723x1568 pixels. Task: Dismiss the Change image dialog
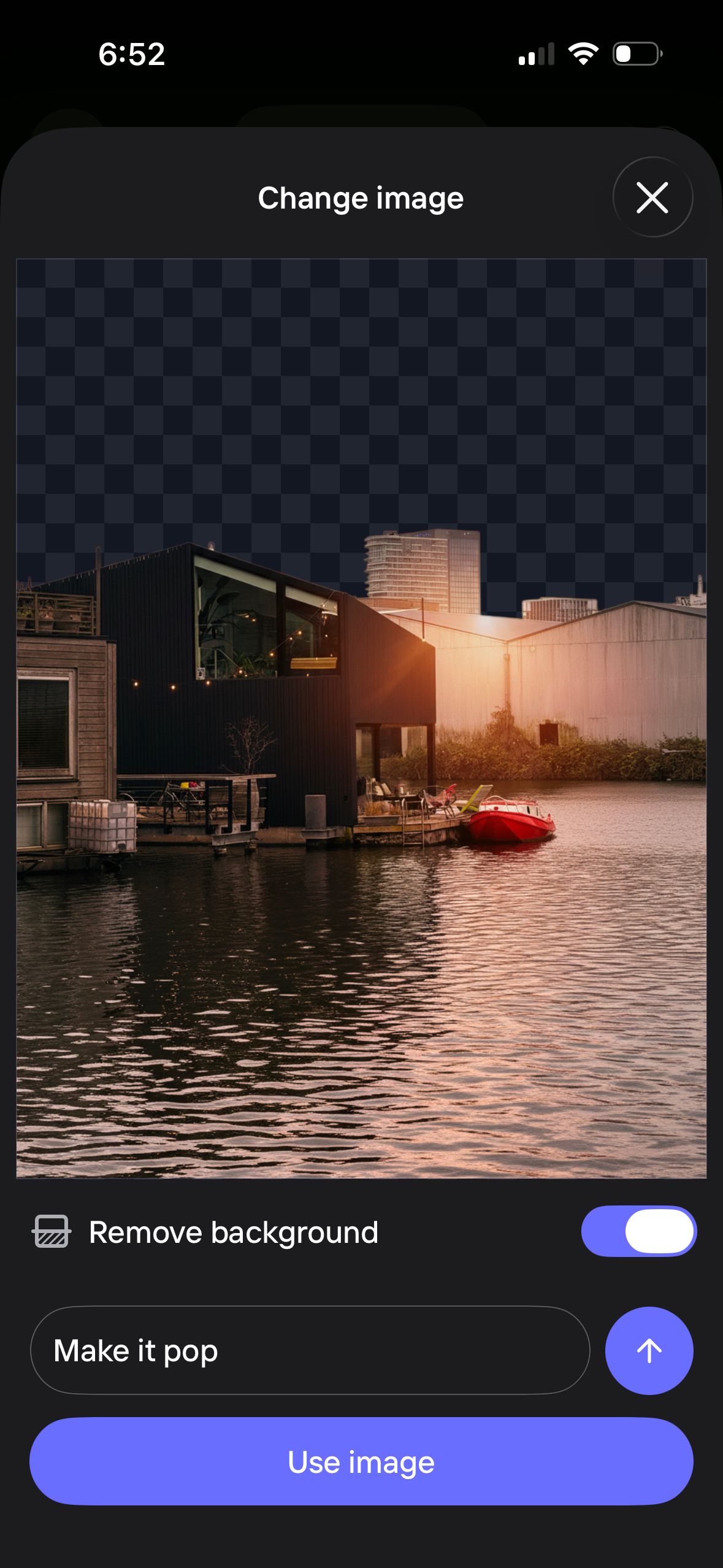652,198
